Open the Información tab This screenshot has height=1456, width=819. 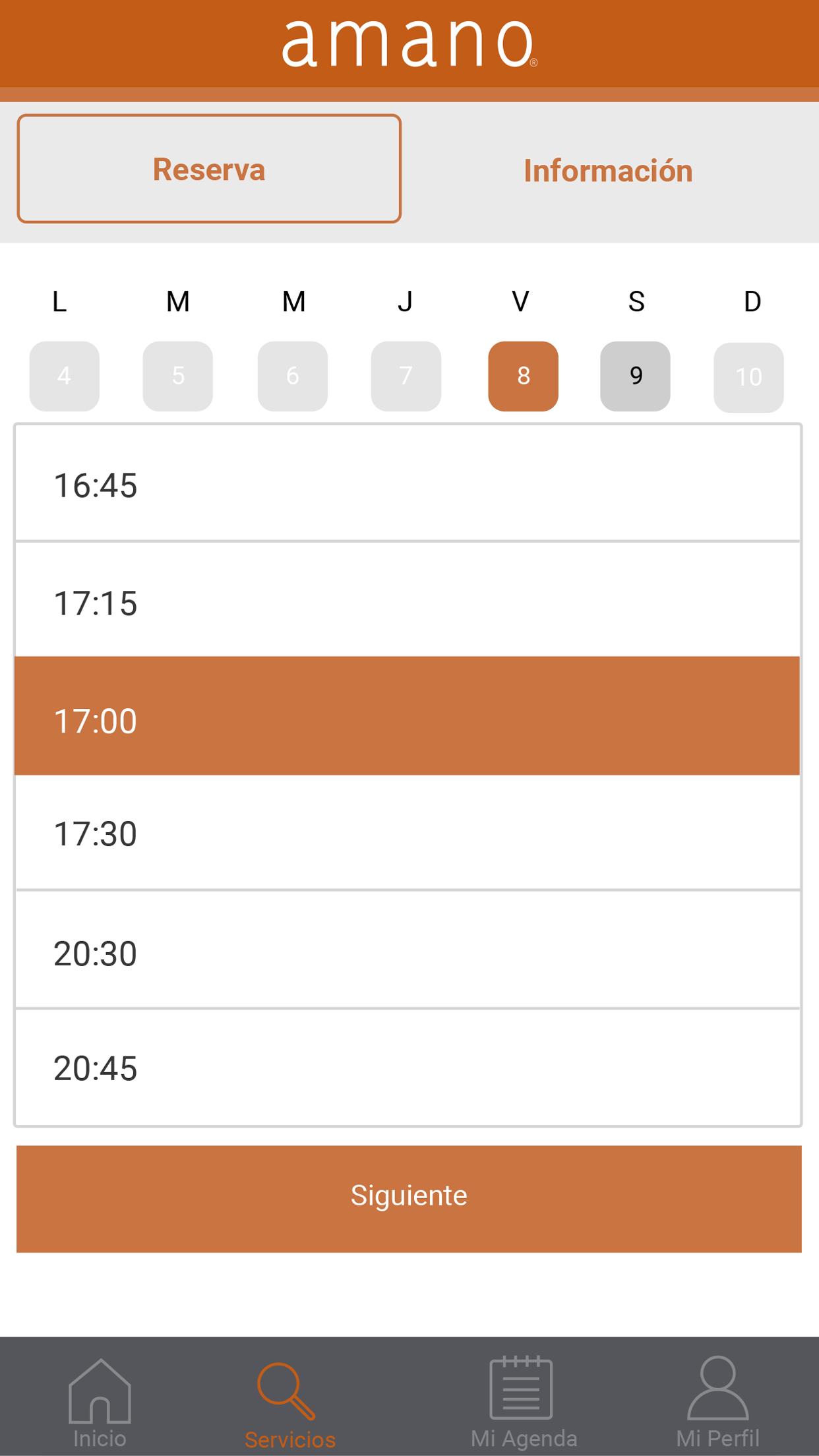coord(608,171)
